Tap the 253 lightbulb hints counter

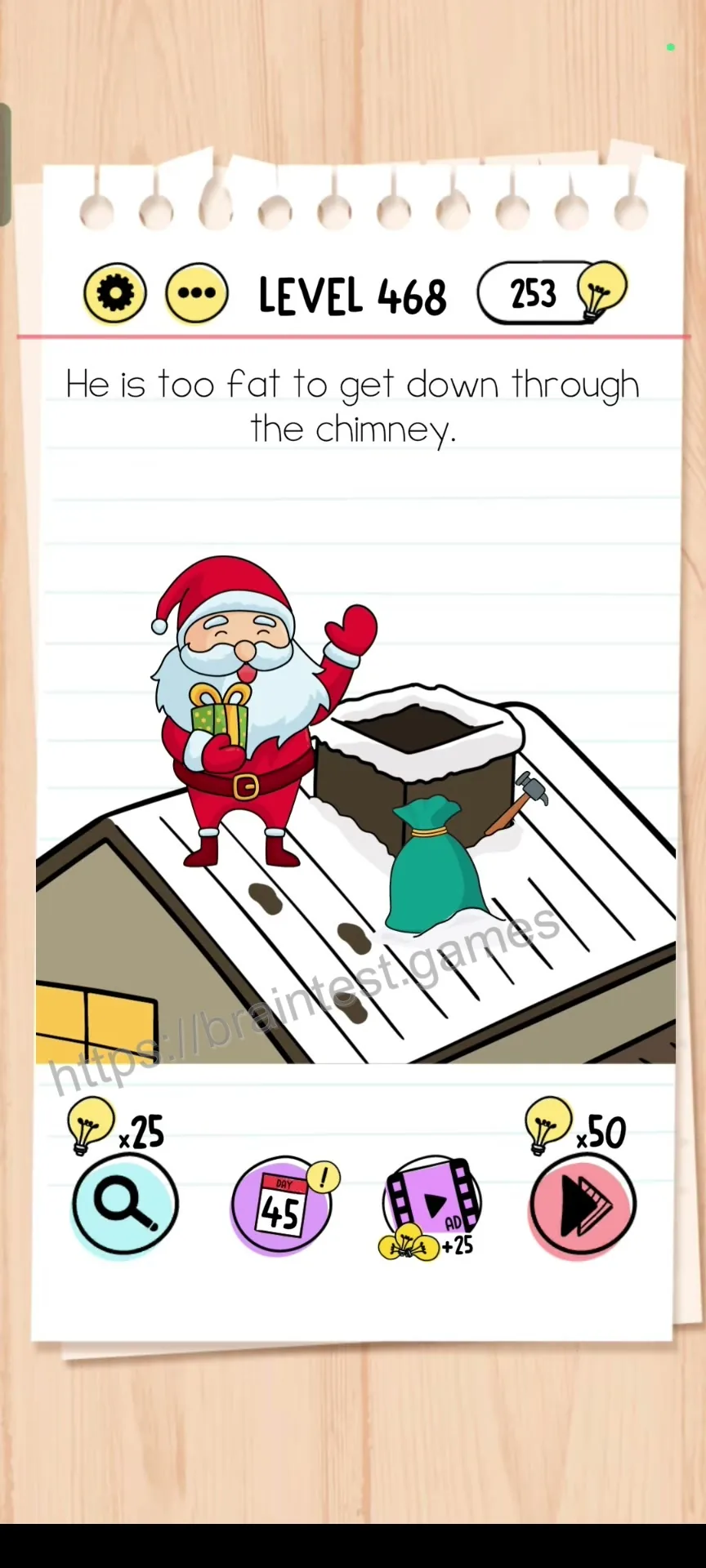tap(552, 292)
